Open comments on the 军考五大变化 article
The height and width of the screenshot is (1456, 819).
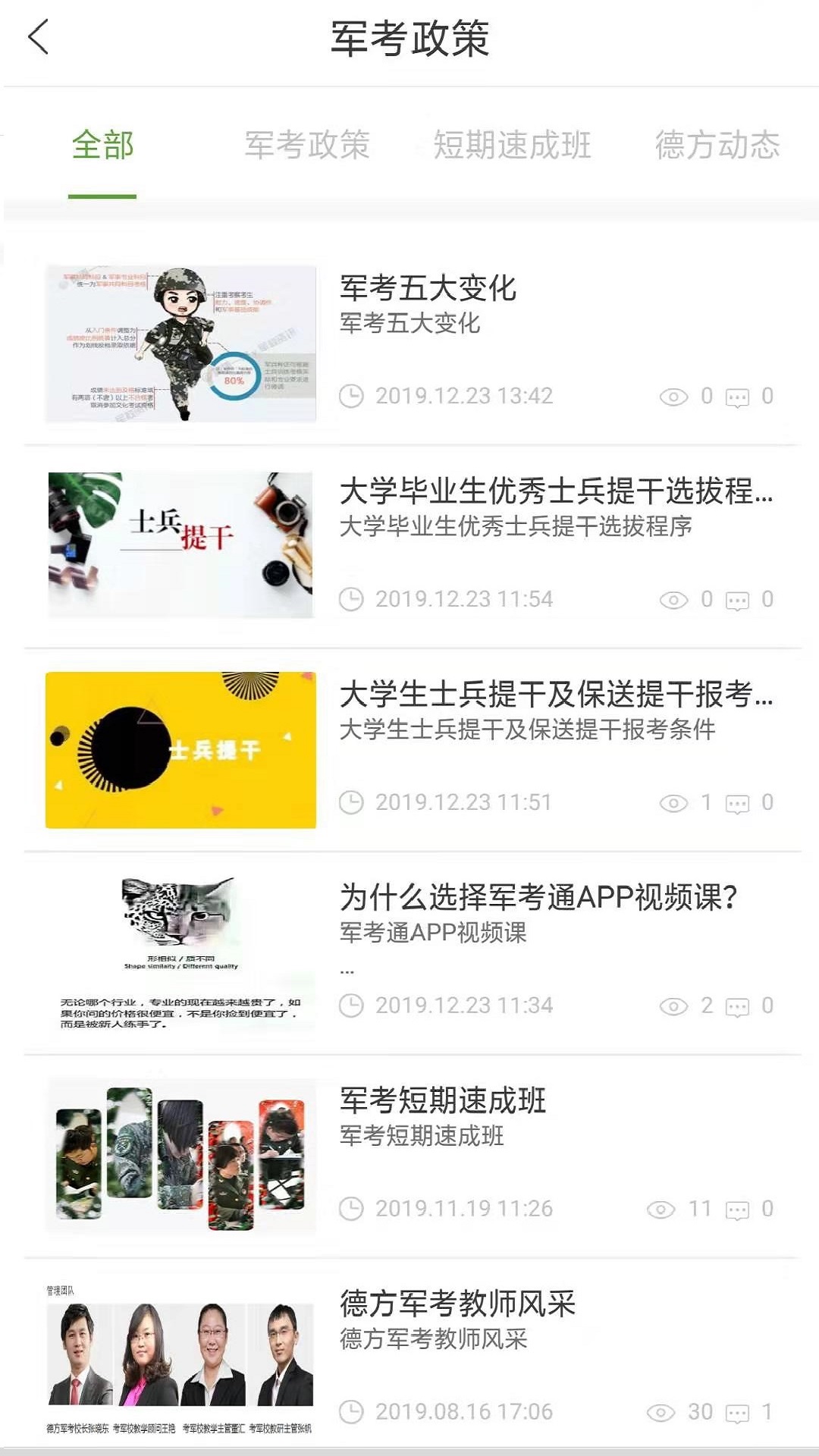(x=738, y=397)
